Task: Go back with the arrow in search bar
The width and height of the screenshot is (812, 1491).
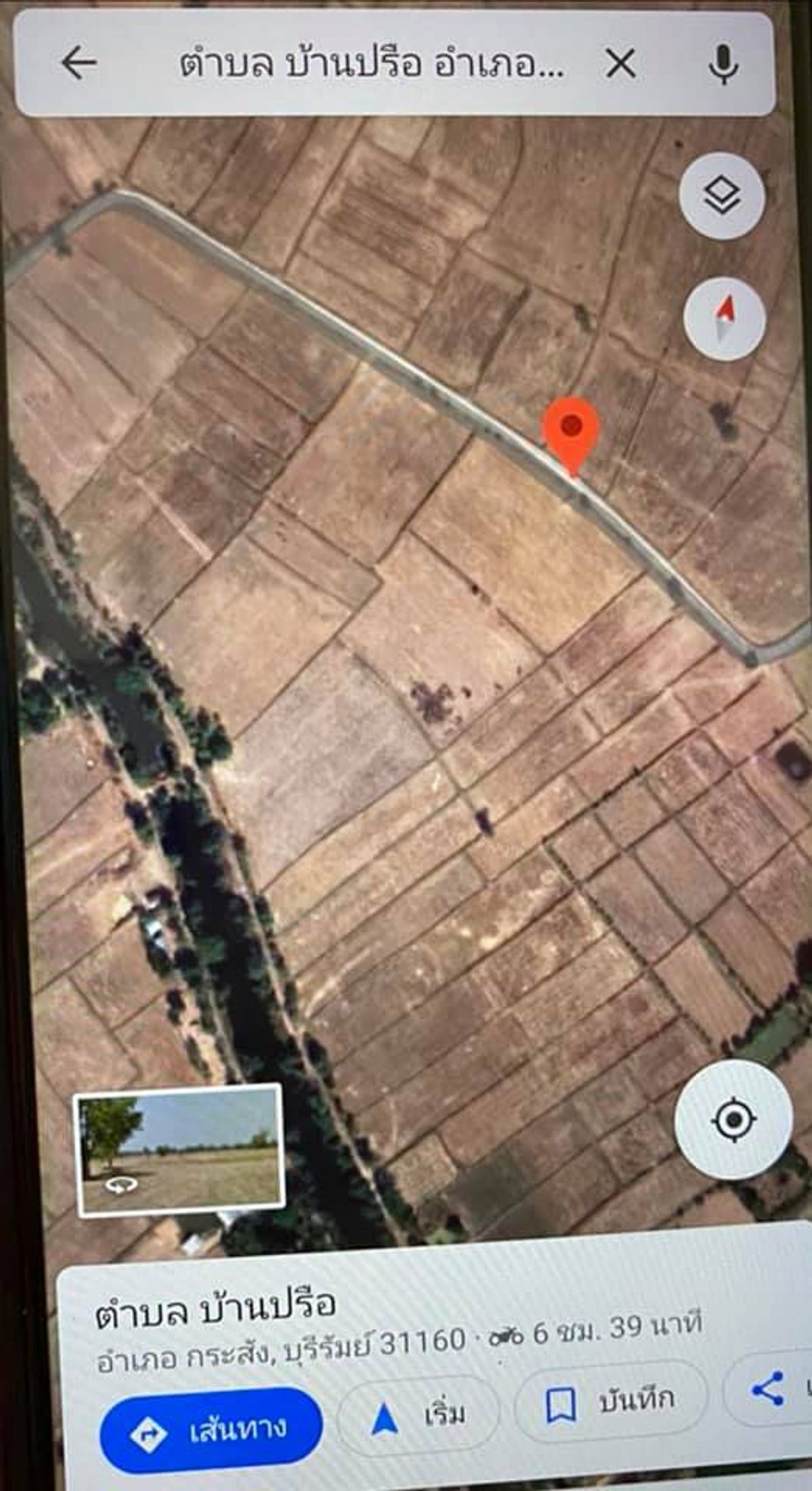Action: pyautogui.click(x=79, y=64)
